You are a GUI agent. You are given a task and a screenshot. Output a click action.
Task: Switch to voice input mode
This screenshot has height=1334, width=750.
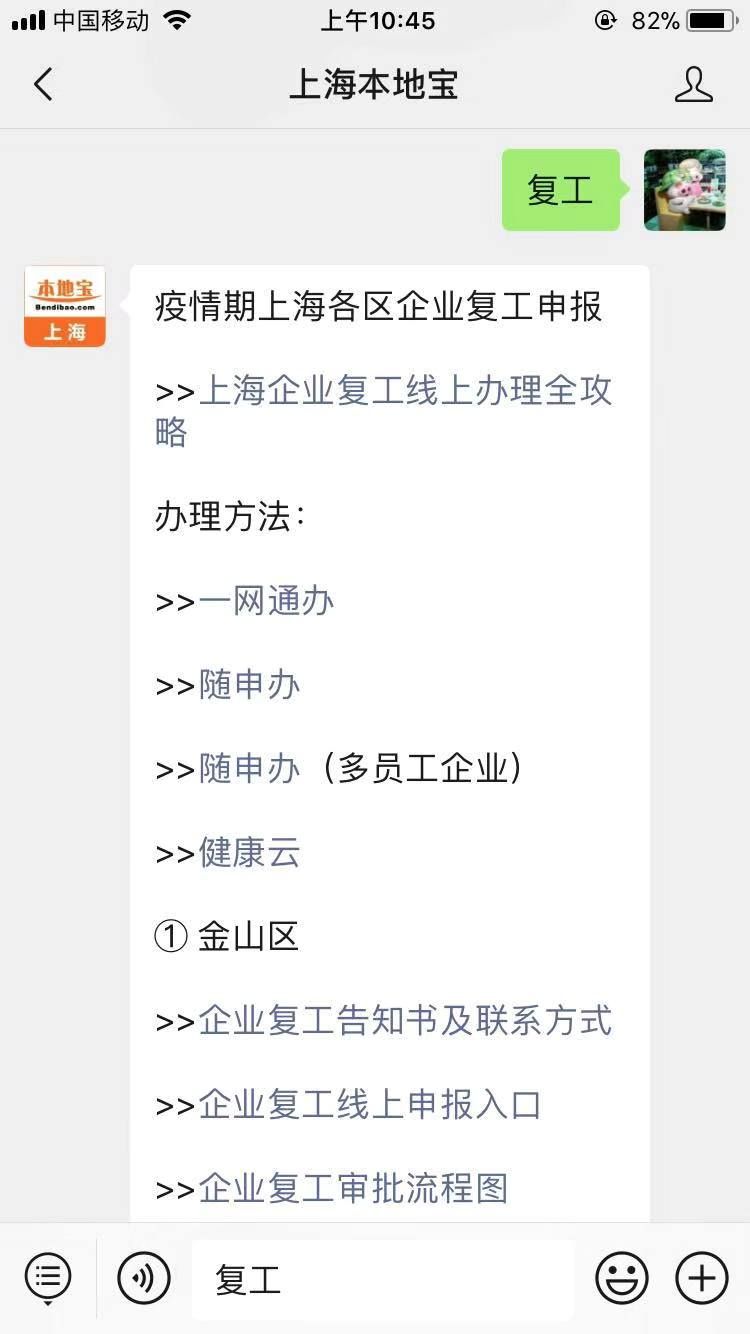(x=144, y=1278)
